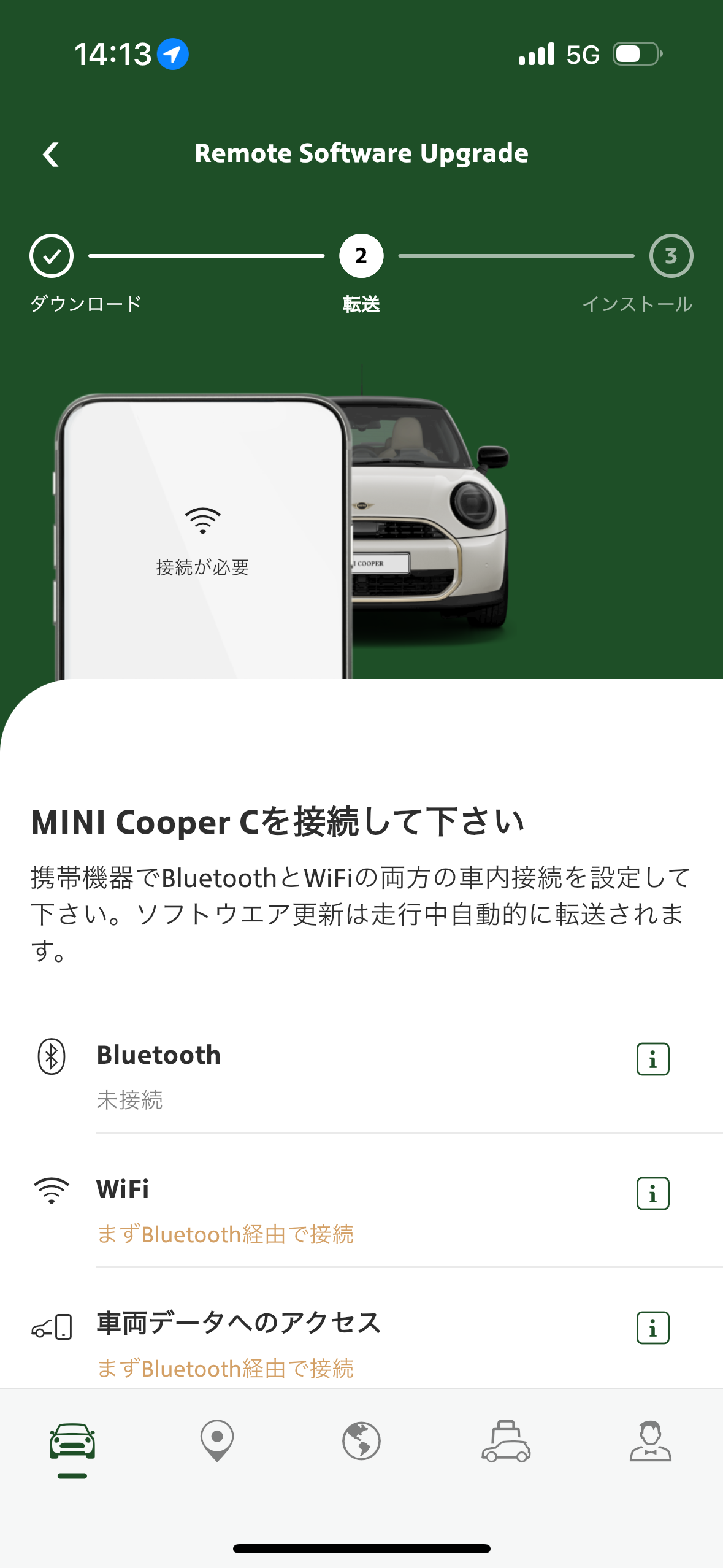Select the 転送 step in the progress bar

pos(361,256)
